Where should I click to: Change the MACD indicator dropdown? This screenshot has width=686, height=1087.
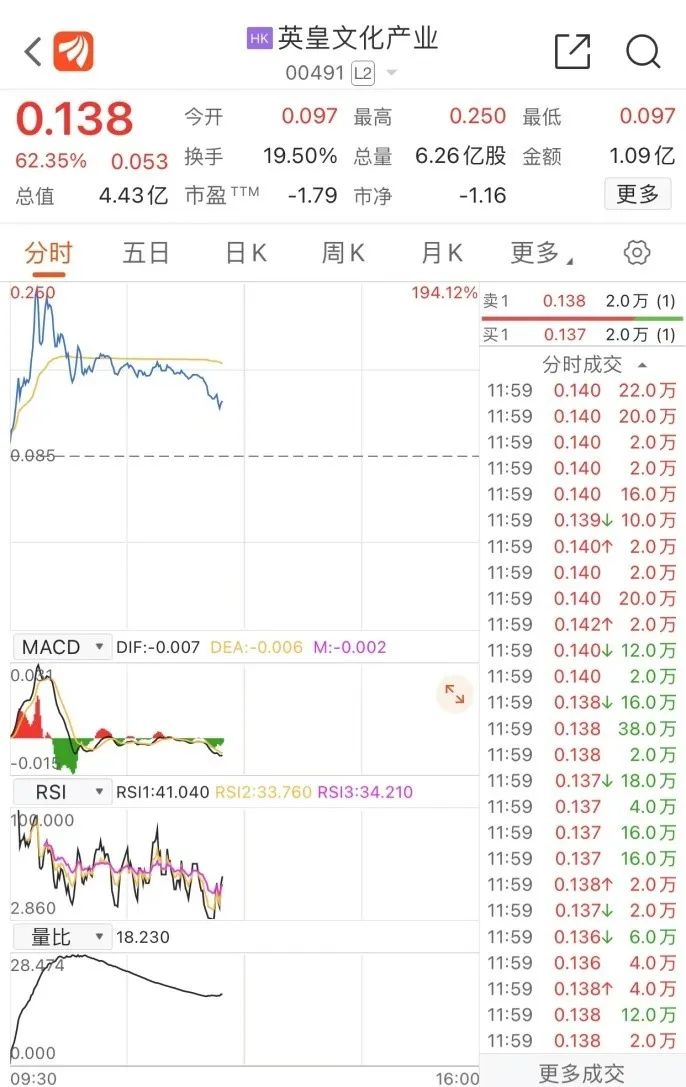tap(62, 647)
